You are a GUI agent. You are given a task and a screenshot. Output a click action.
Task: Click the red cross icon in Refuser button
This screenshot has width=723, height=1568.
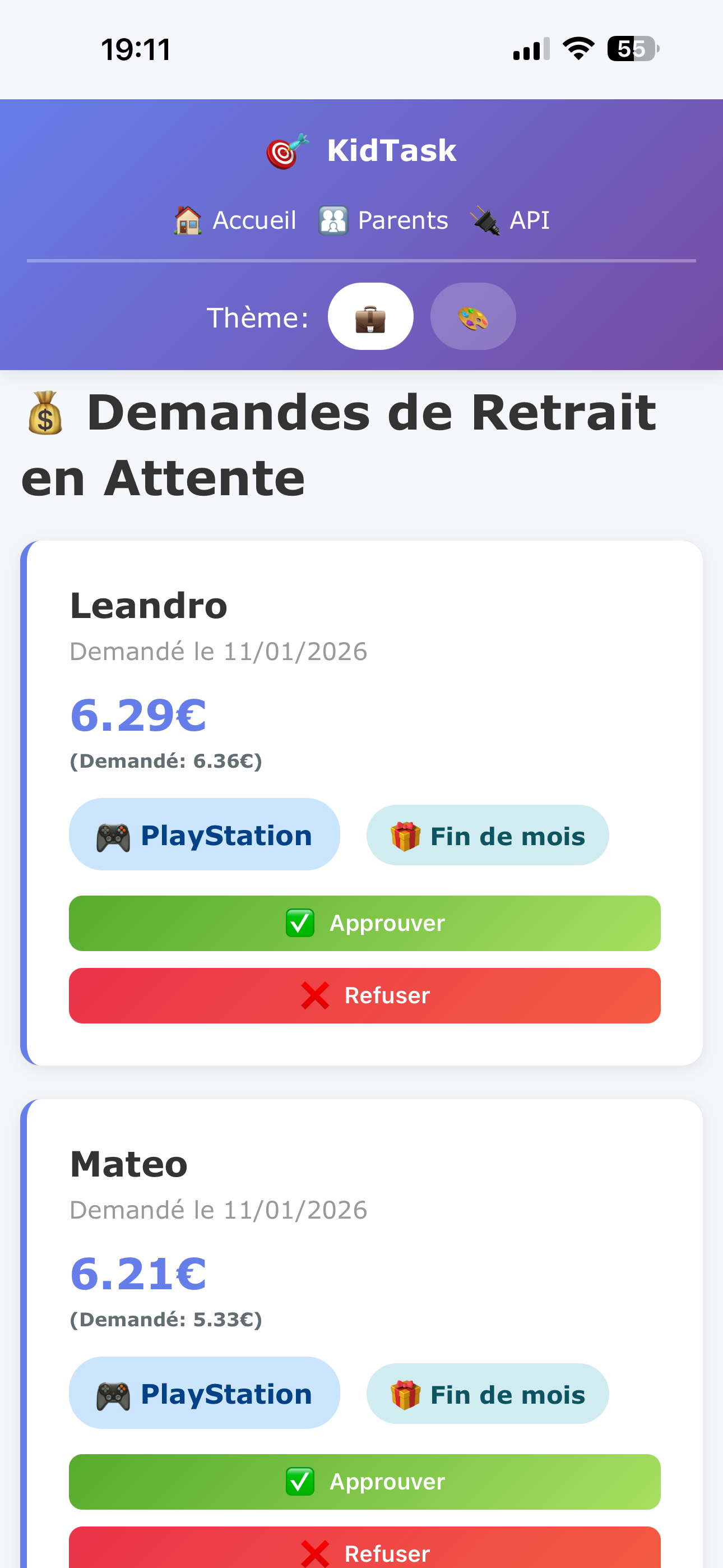pos(315,995)
